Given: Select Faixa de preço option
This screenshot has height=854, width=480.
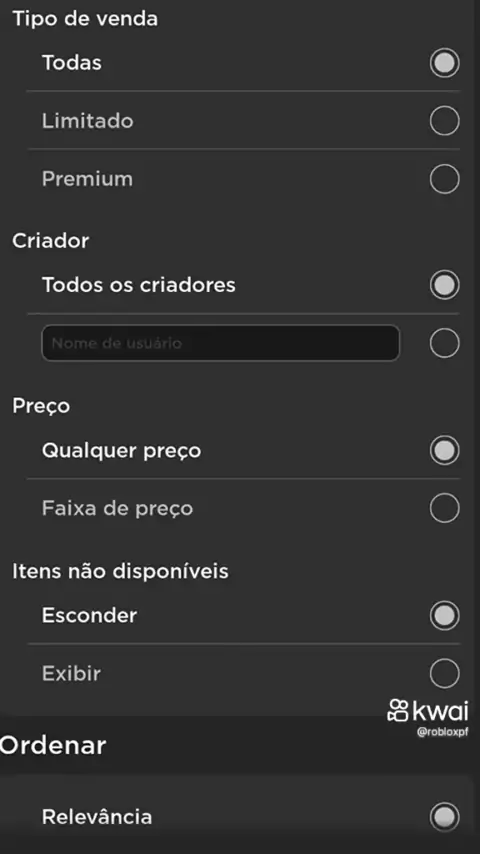Looking at the screenshot, I should tap(244, 508).
